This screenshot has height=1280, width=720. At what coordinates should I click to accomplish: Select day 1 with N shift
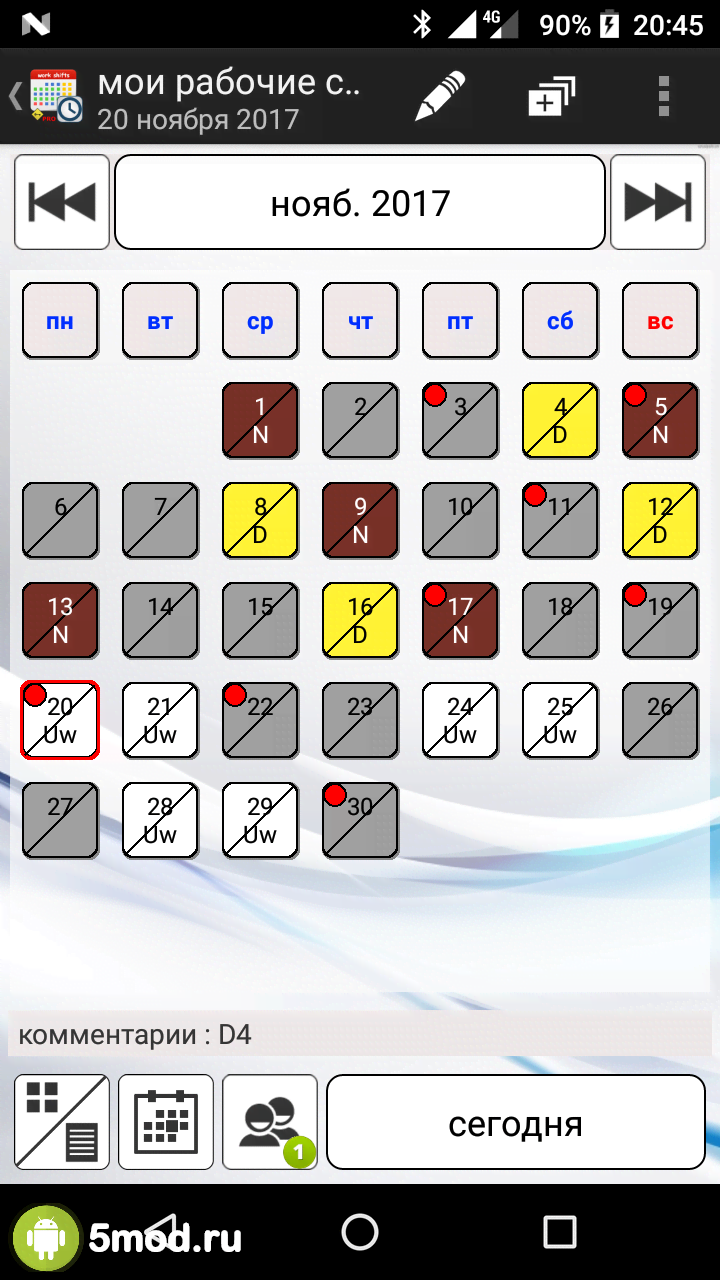(260, 420)
